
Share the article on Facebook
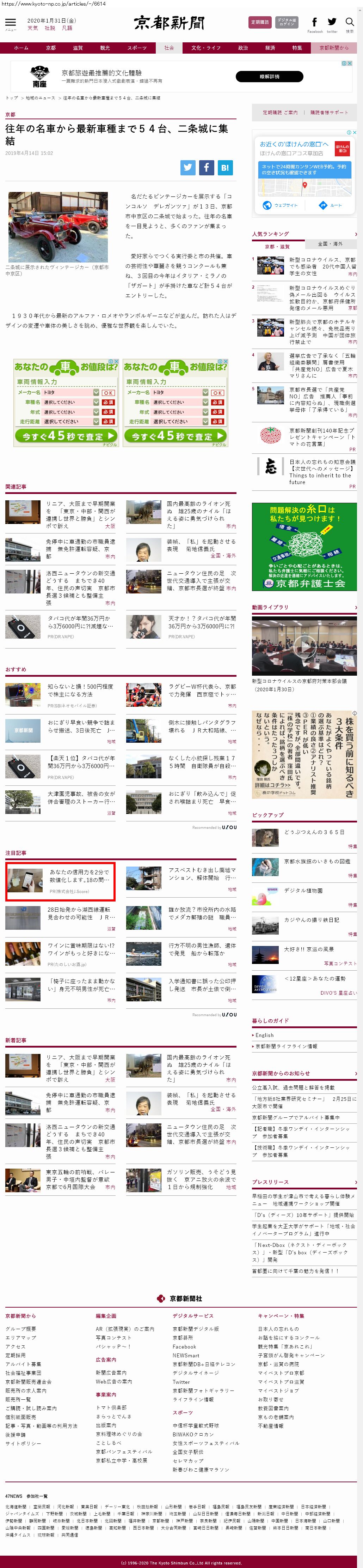pyautogui.click(x=207, y=167)
